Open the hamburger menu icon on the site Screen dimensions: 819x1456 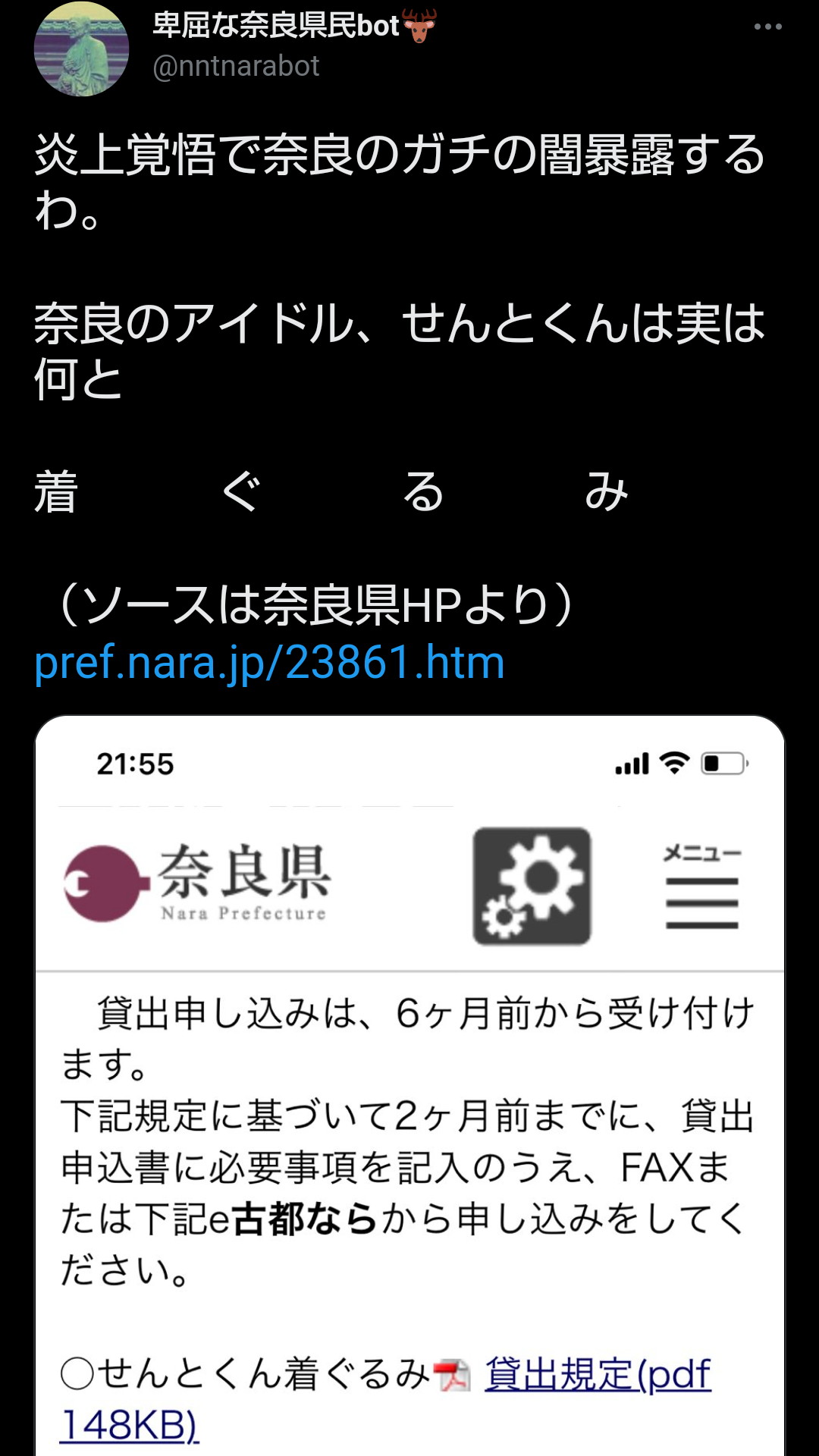[701, 902]
